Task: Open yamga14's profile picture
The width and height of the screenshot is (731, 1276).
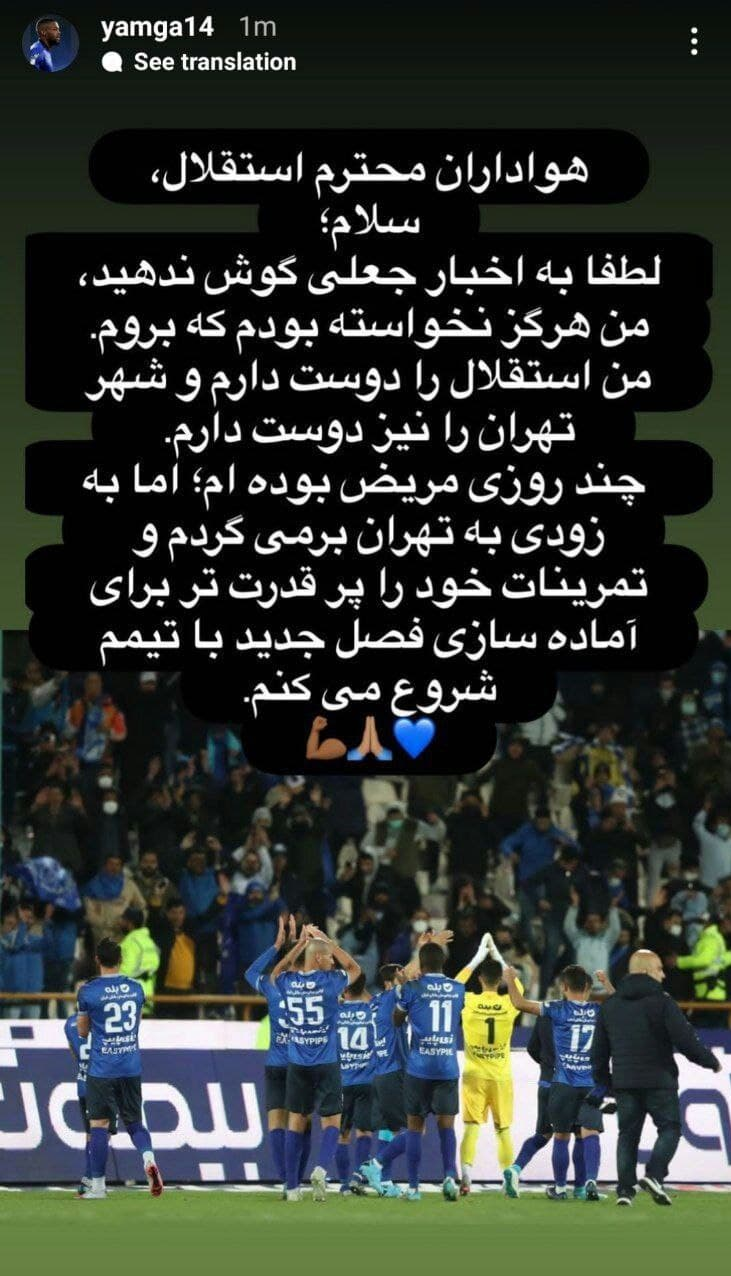Action: point(50,44)
